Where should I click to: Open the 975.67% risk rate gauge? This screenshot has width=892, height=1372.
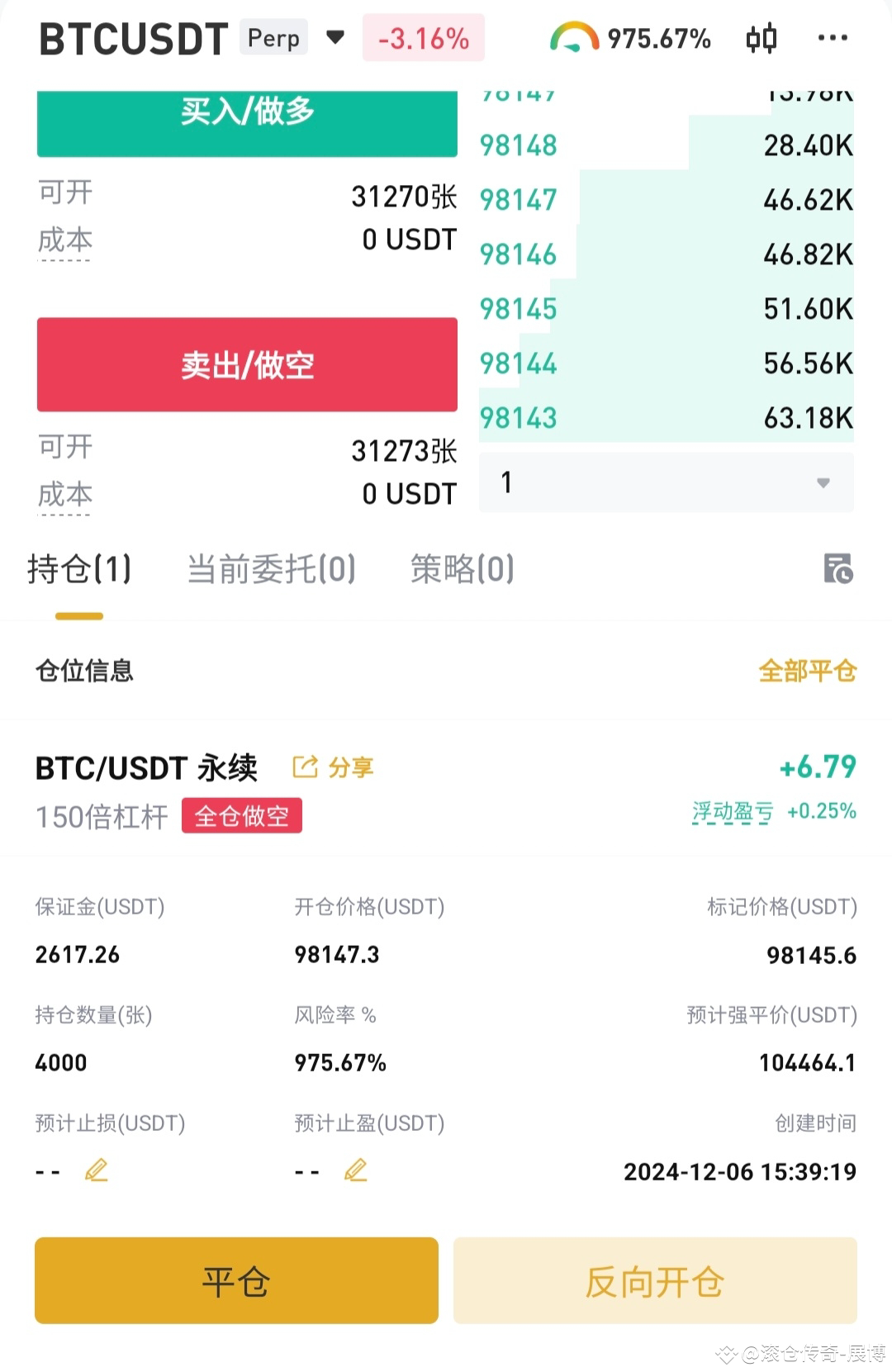tap(630, 38)
